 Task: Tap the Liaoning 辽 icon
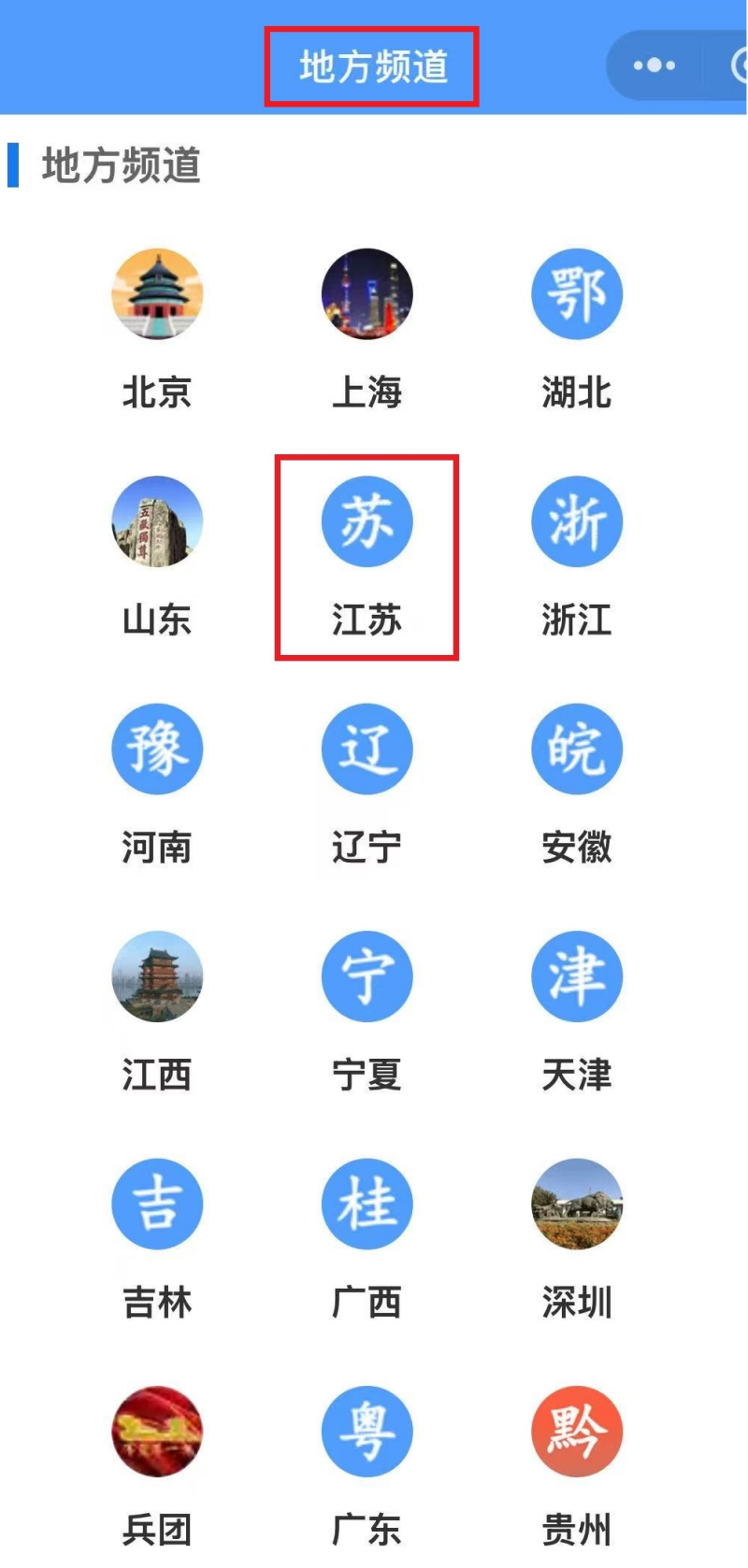click(x=367, y=749)
